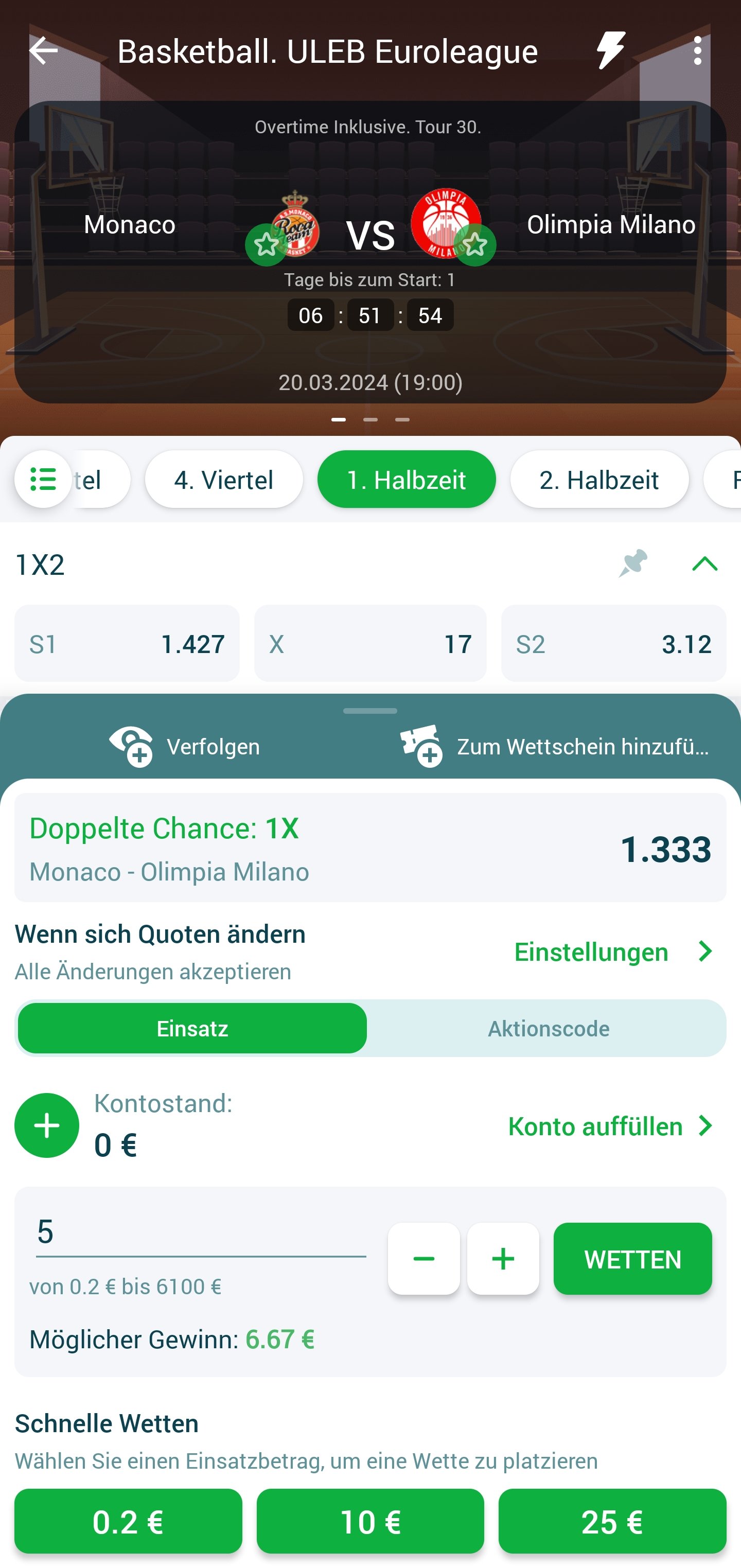Place the bet with WETTEN
The height and width of the screenshot is (1568, 741).
tap(632, 1258)
